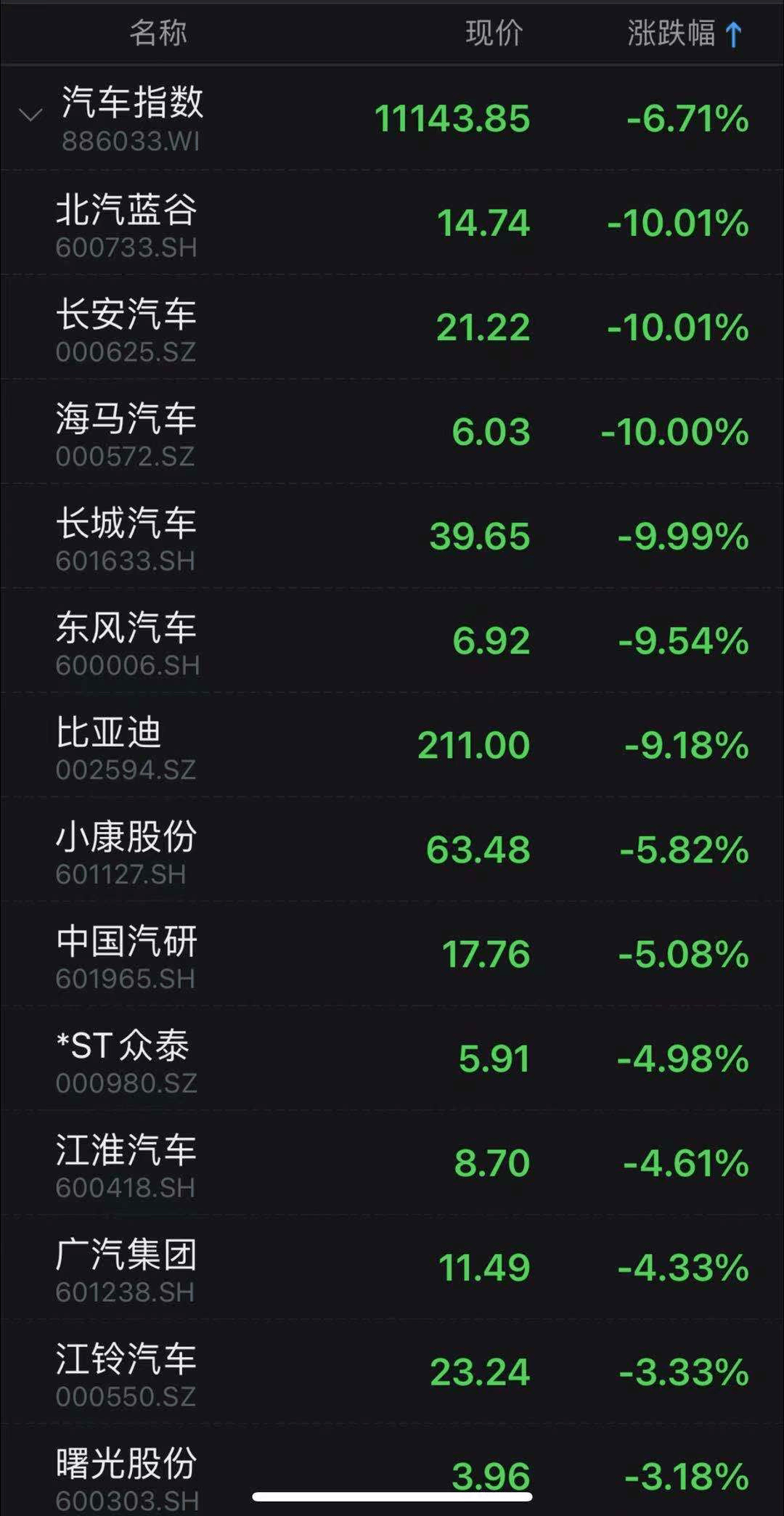Screen dimensions: 784x1516
Task: Open 长安汽车 stock row
Action: coord(392,327)
